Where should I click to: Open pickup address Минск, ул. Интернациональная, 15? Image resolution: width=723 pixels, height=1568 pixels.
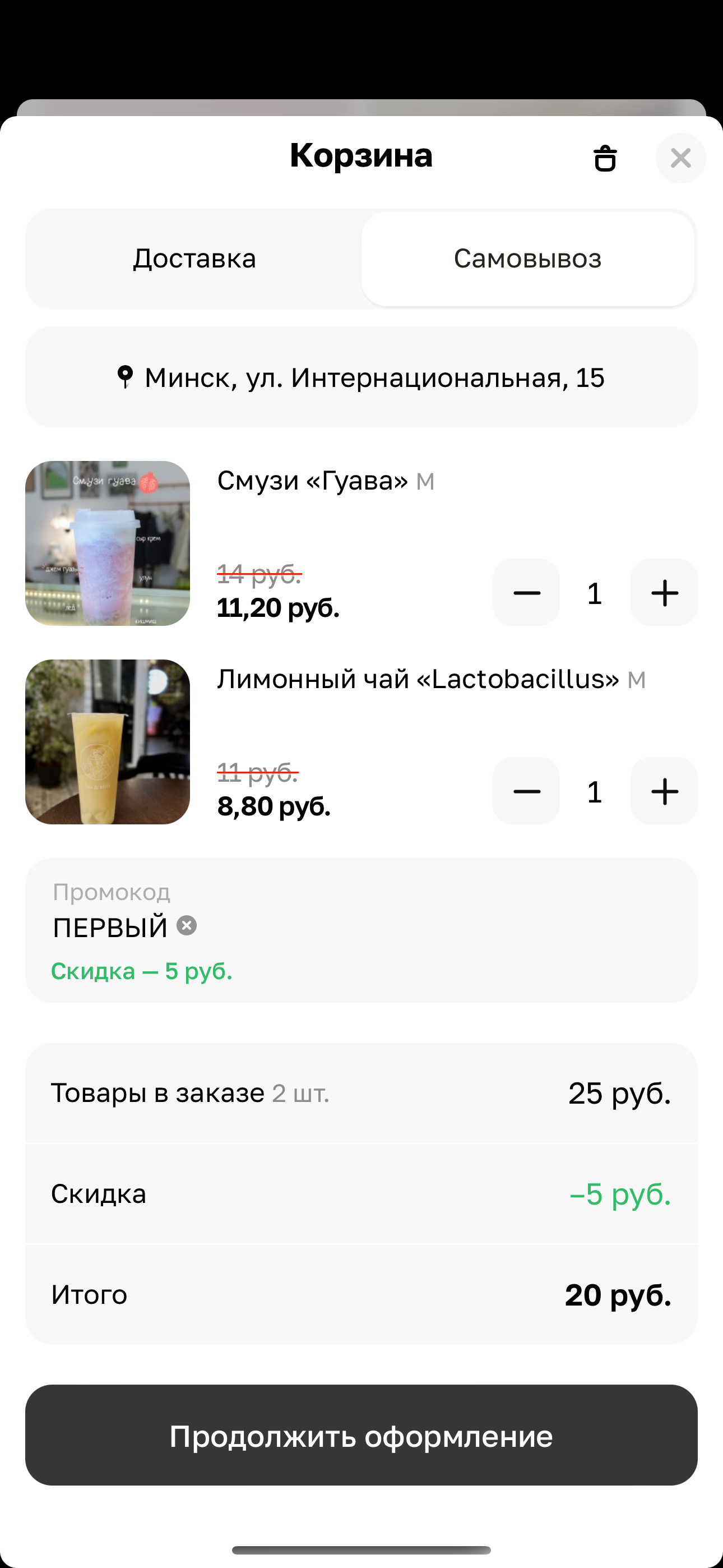tap(361, 377)
